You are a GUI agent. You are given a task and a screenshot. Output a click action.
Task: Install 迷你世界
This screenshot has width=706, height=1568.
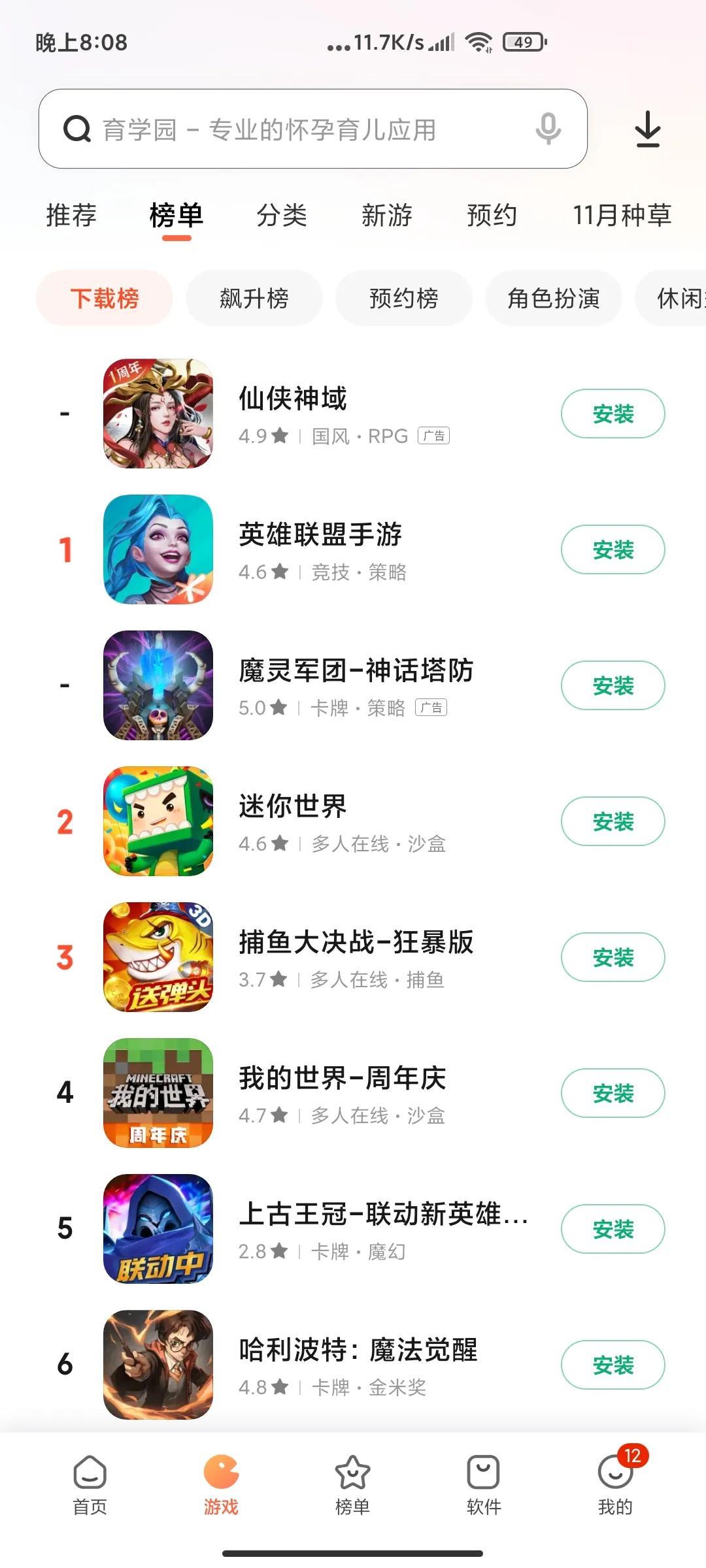click(x=613, y=821)
